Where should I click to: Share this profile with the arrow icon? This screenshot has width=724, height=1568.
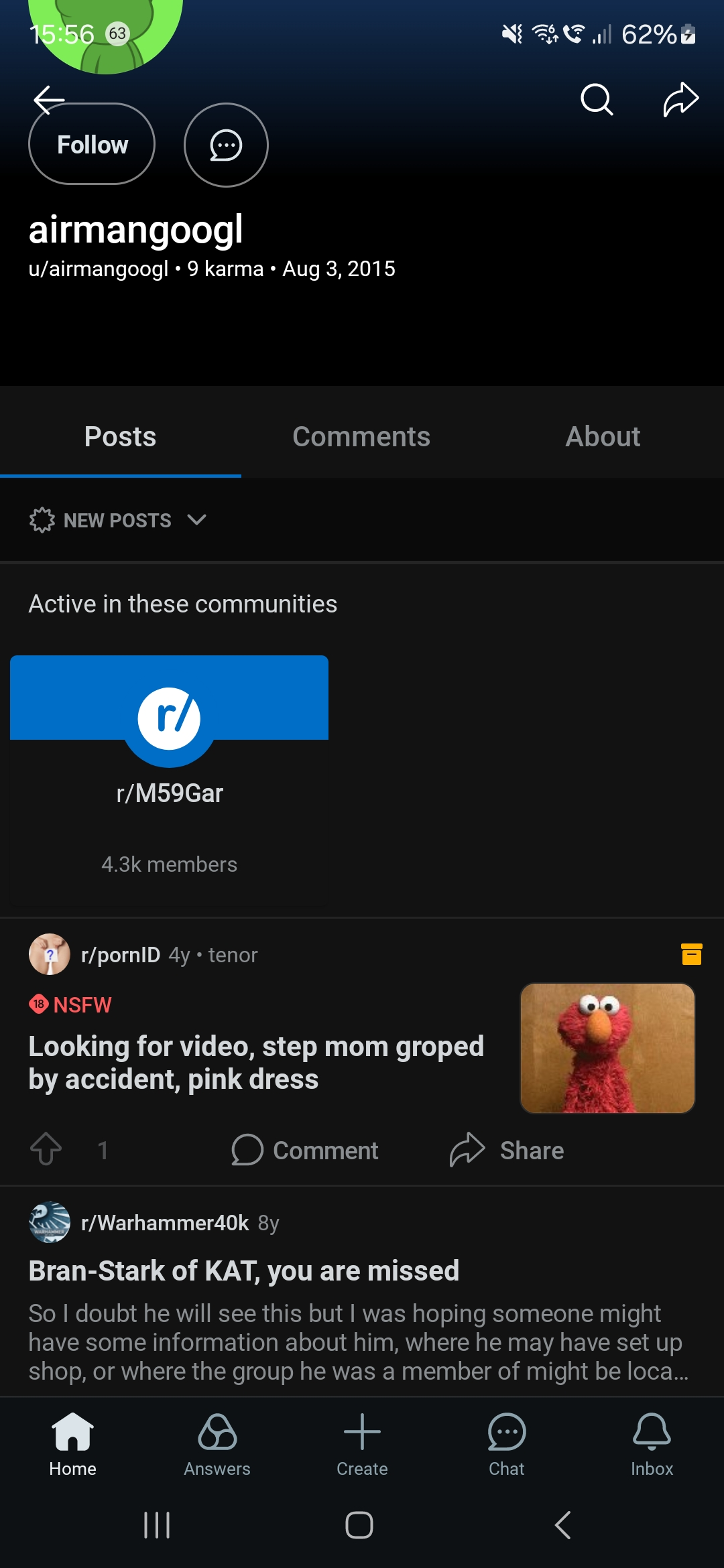click(681, 99)
